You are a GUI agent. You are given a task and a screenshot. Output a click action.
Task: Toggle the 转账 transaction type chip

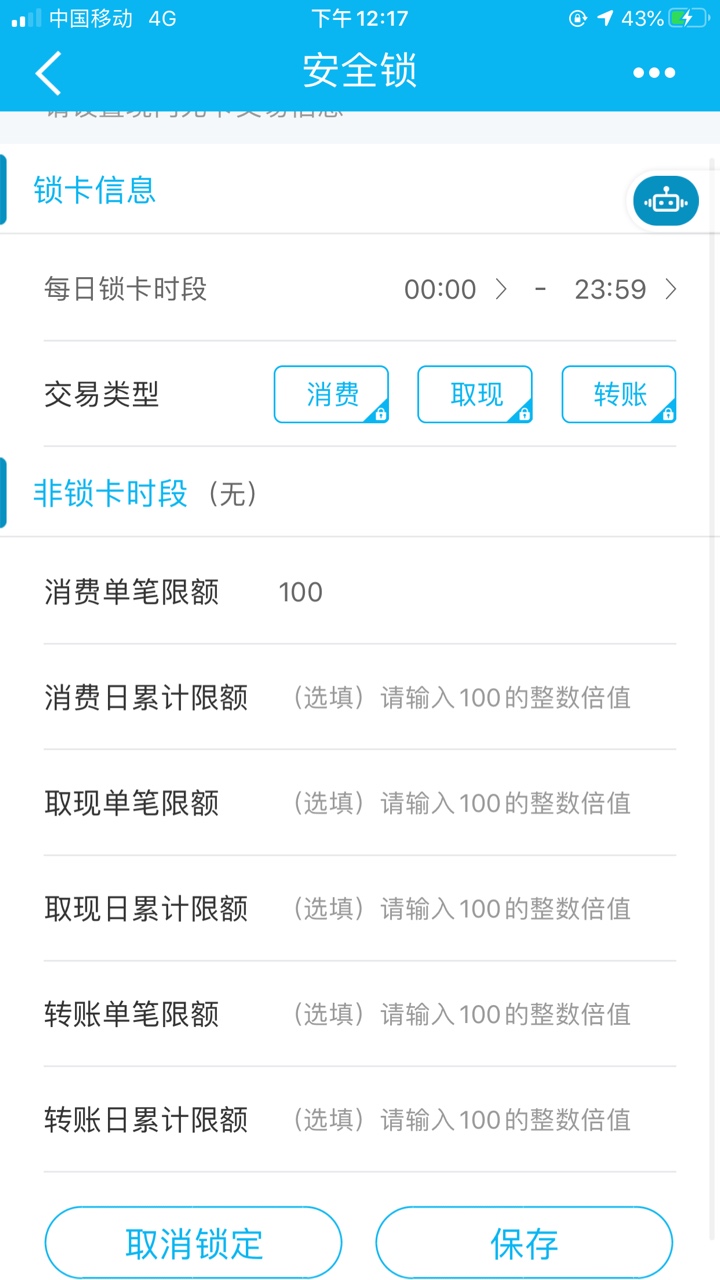click(x=619, y=395)
